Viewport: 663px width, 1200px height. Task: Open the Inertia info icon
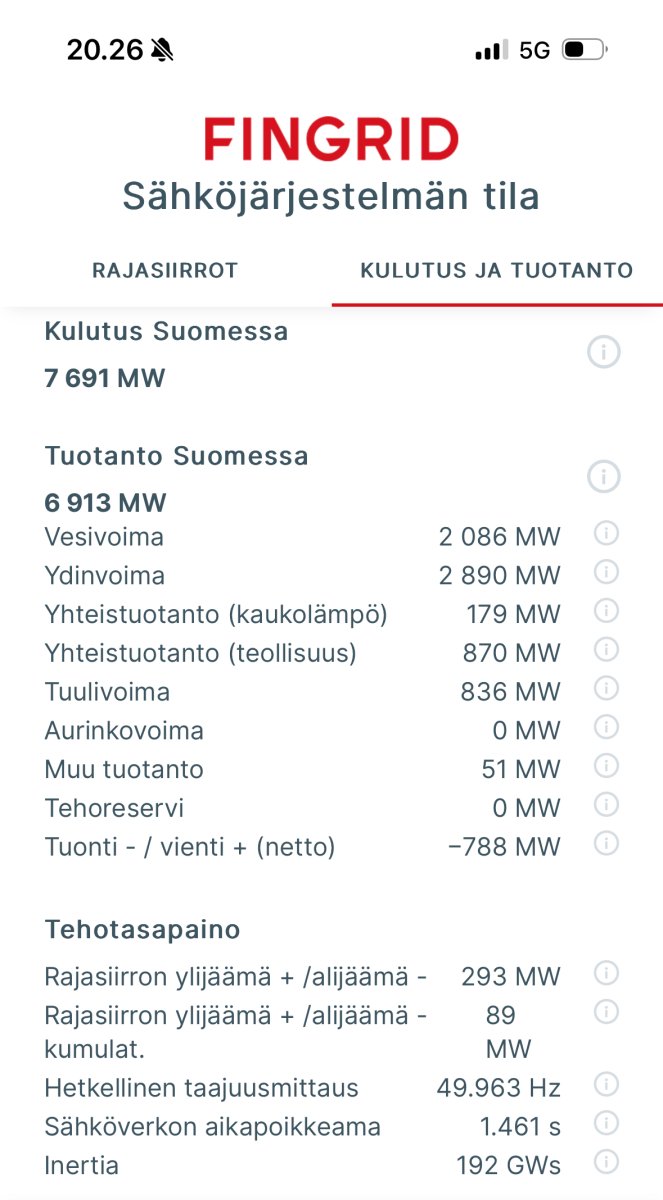[606, 1162]
